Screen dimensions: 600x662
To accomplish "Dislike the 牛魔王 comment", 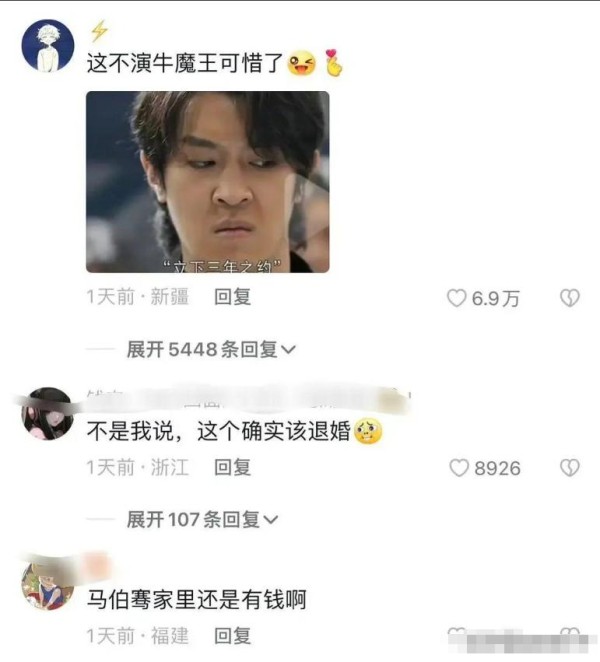I will point(568,298).
